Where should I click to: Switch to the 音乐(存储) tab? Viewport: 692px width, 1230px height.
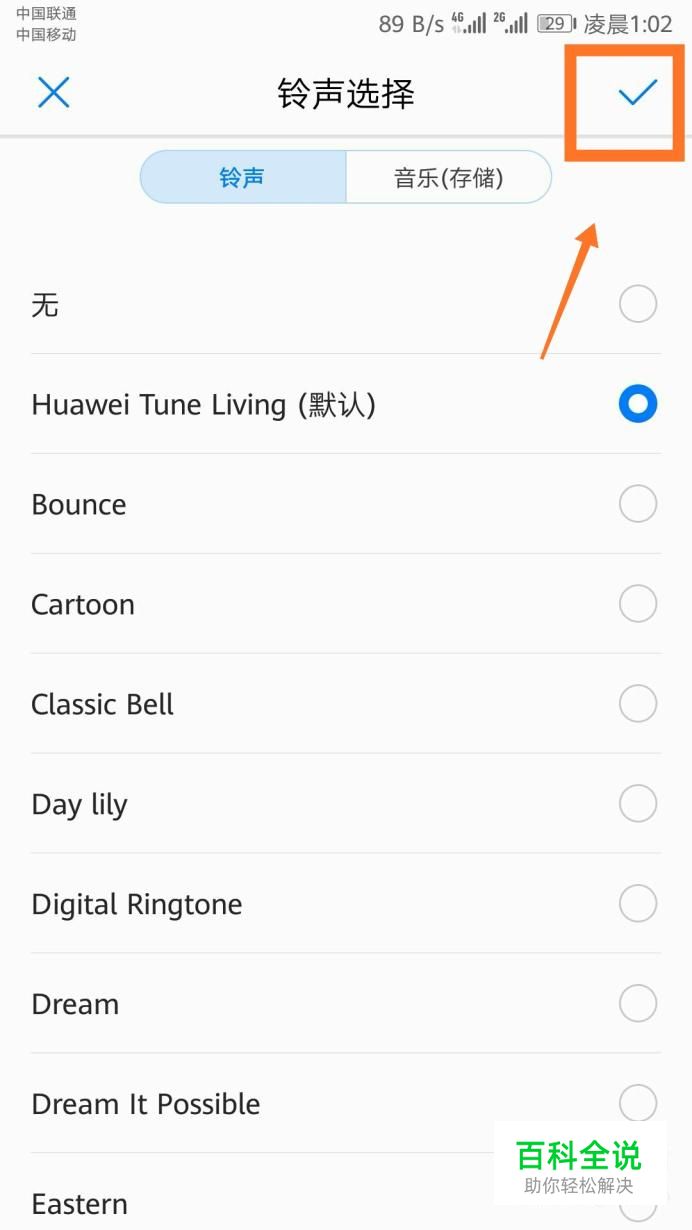pos(448,178)
